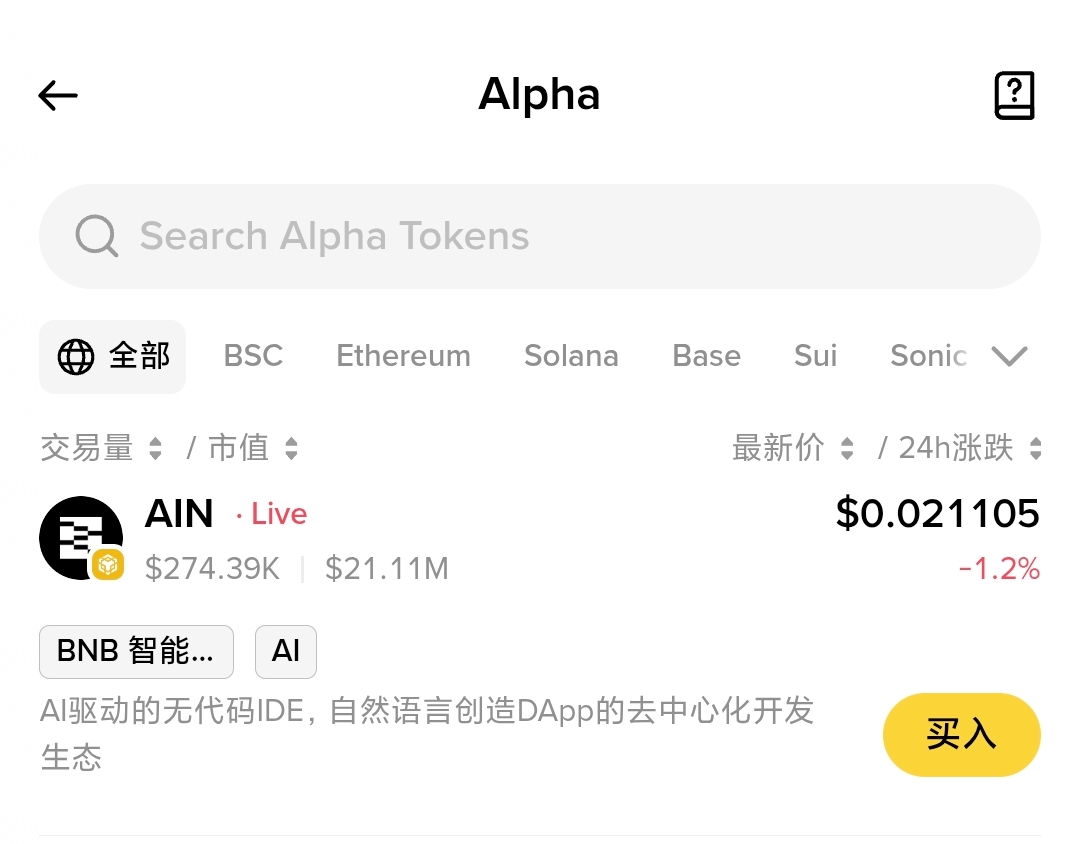Select the 全部 network tab

click(113, 356)
